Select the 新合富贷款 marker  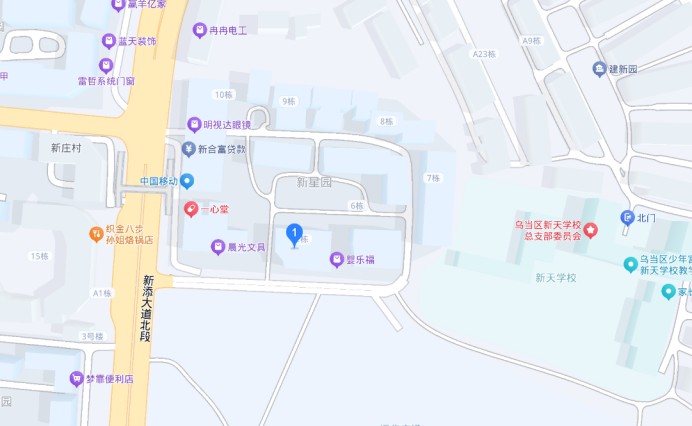188,149
